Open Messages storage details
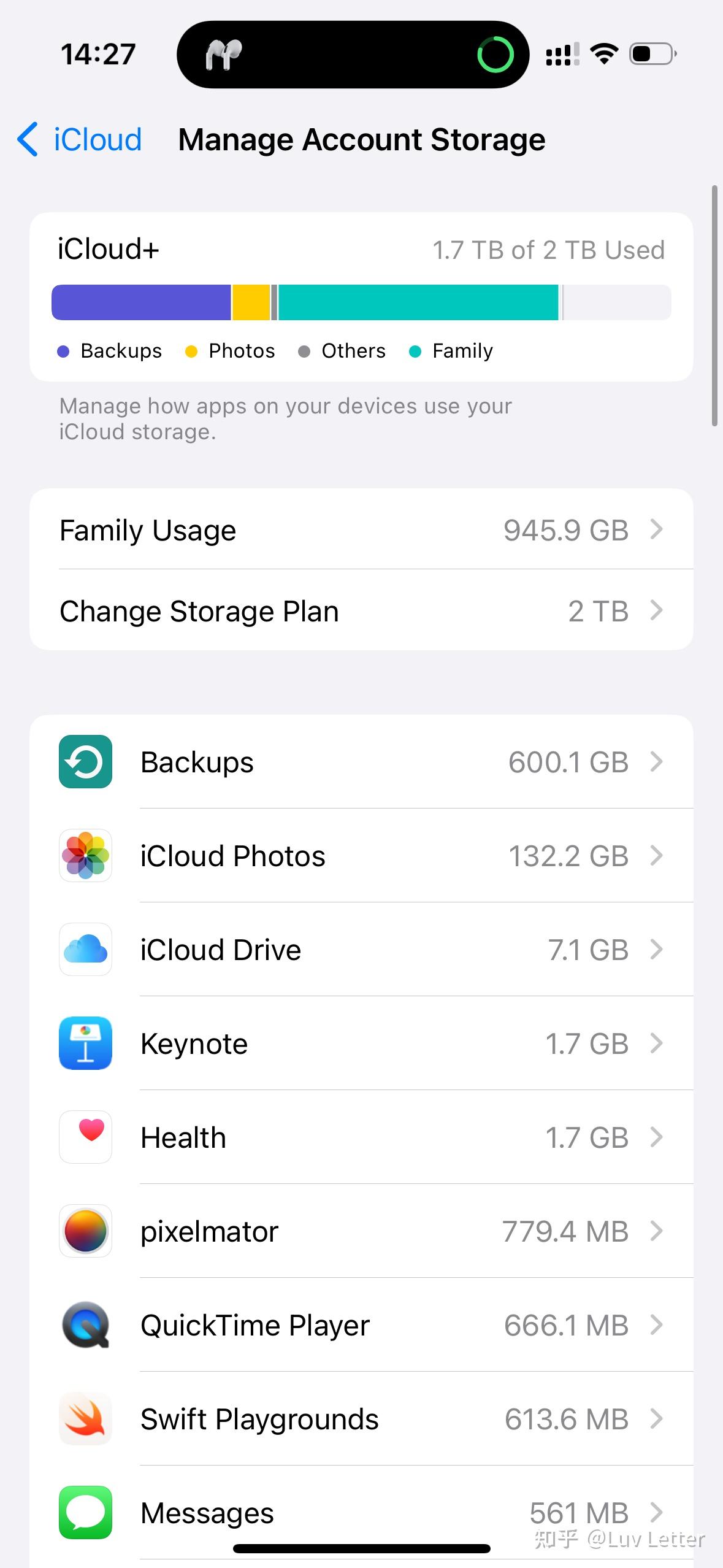Screen dimensions: 723x1568 pyautogui.click(x=361, y=1513)
